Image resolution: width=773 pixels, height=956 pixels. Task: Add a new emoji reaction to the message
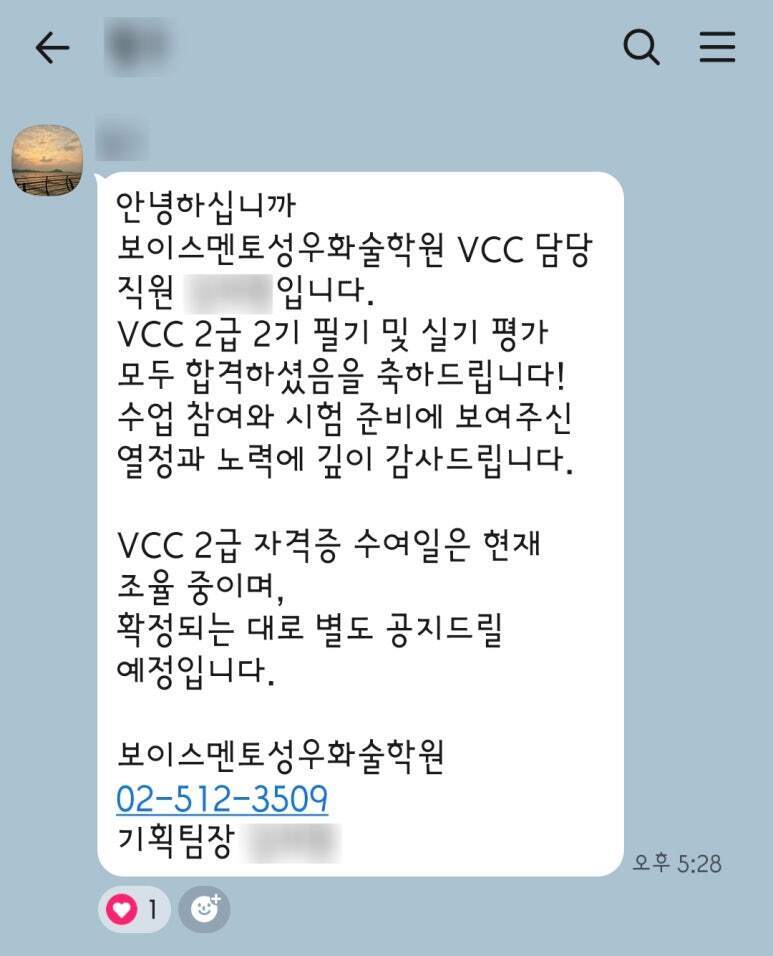[x=204, y=909]
